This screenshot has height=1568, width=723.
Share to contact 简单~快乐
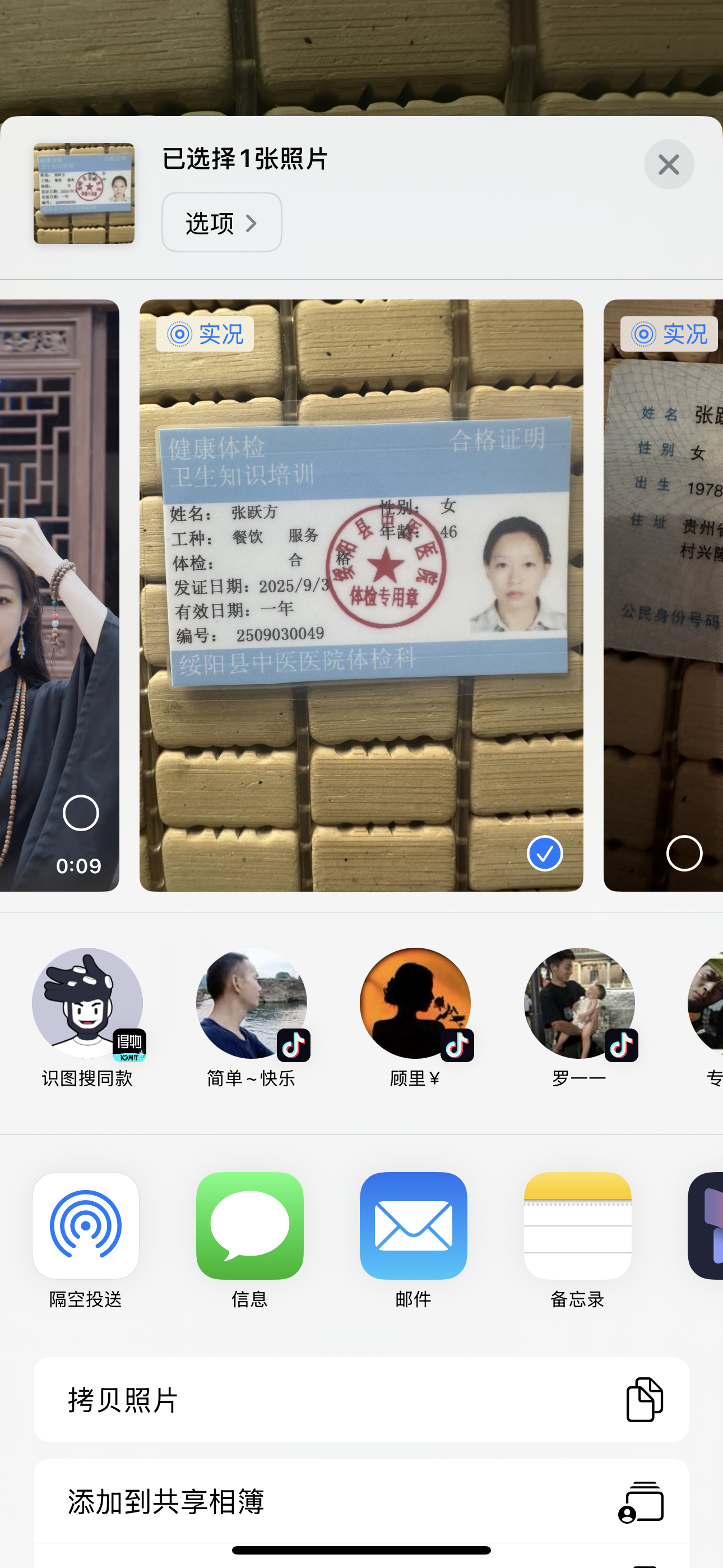[251, 1003]
